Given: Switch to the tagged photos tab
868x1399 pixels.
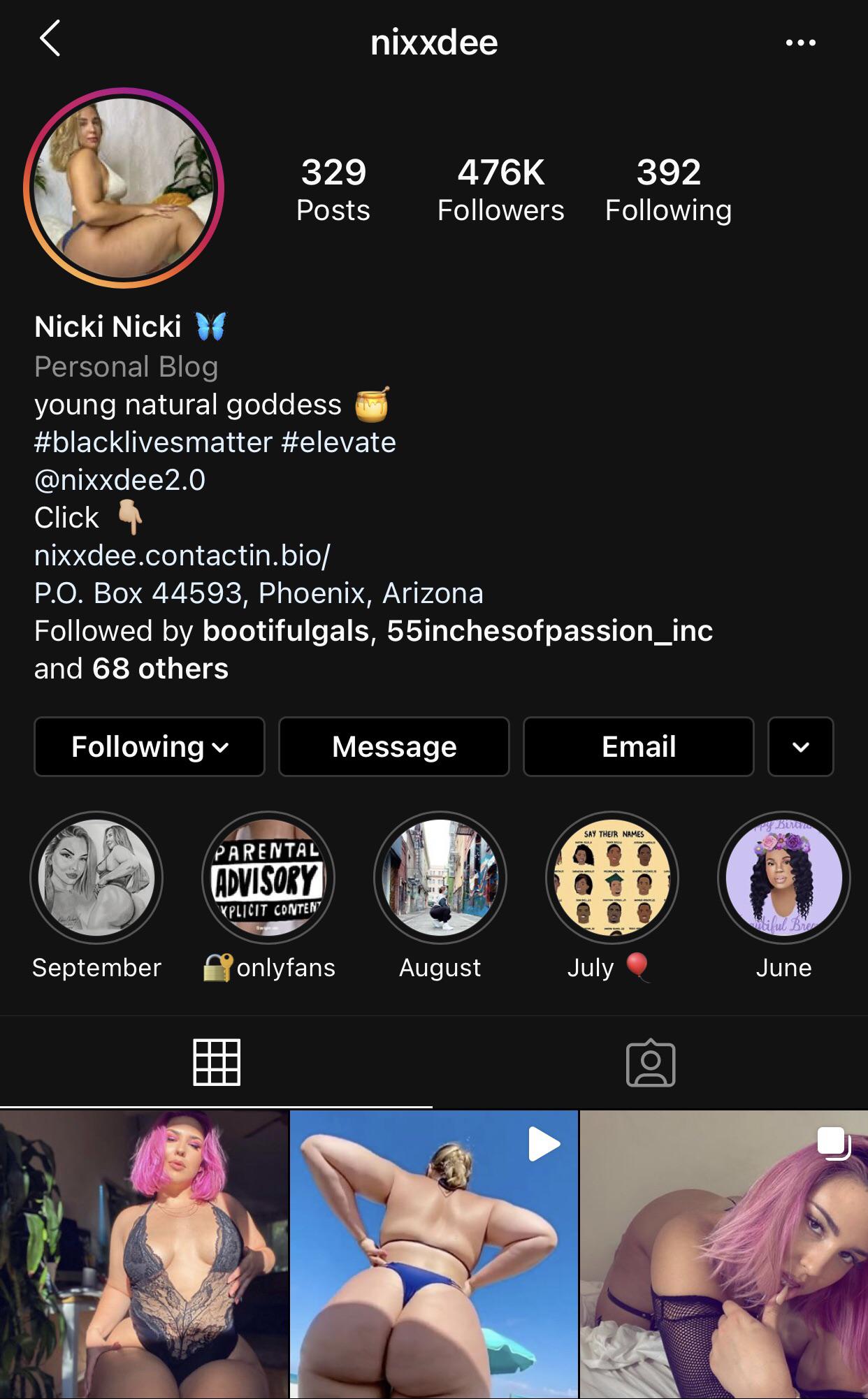Looking at the screenshot, I should 651,1063.
